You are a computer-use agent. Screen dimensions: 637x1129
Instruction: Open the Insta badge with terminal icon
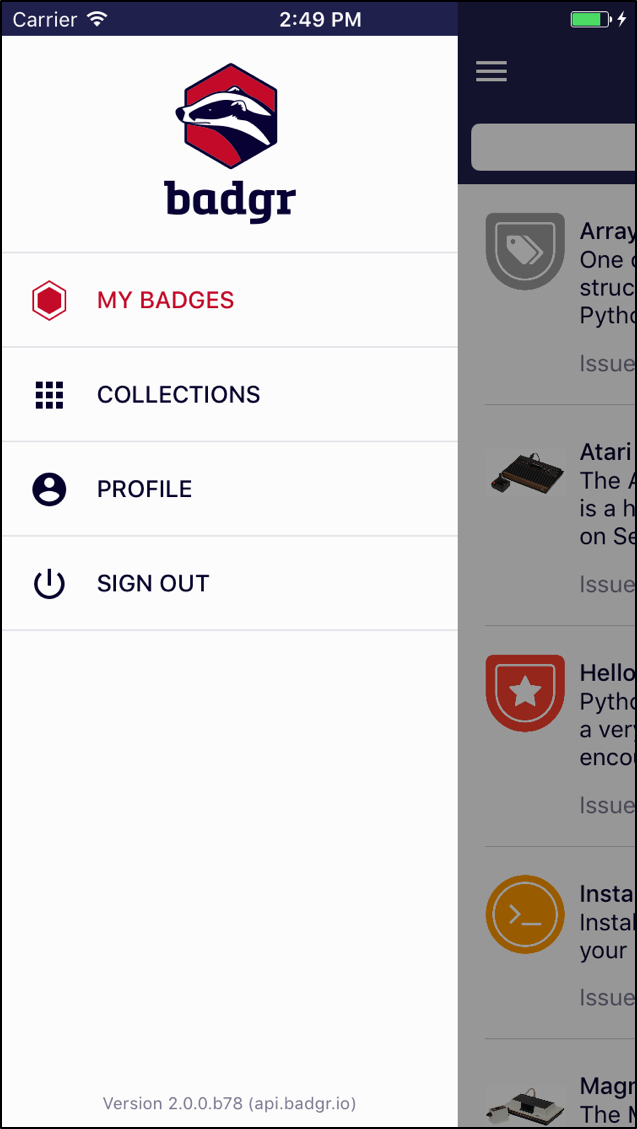(x=560, y=942)
